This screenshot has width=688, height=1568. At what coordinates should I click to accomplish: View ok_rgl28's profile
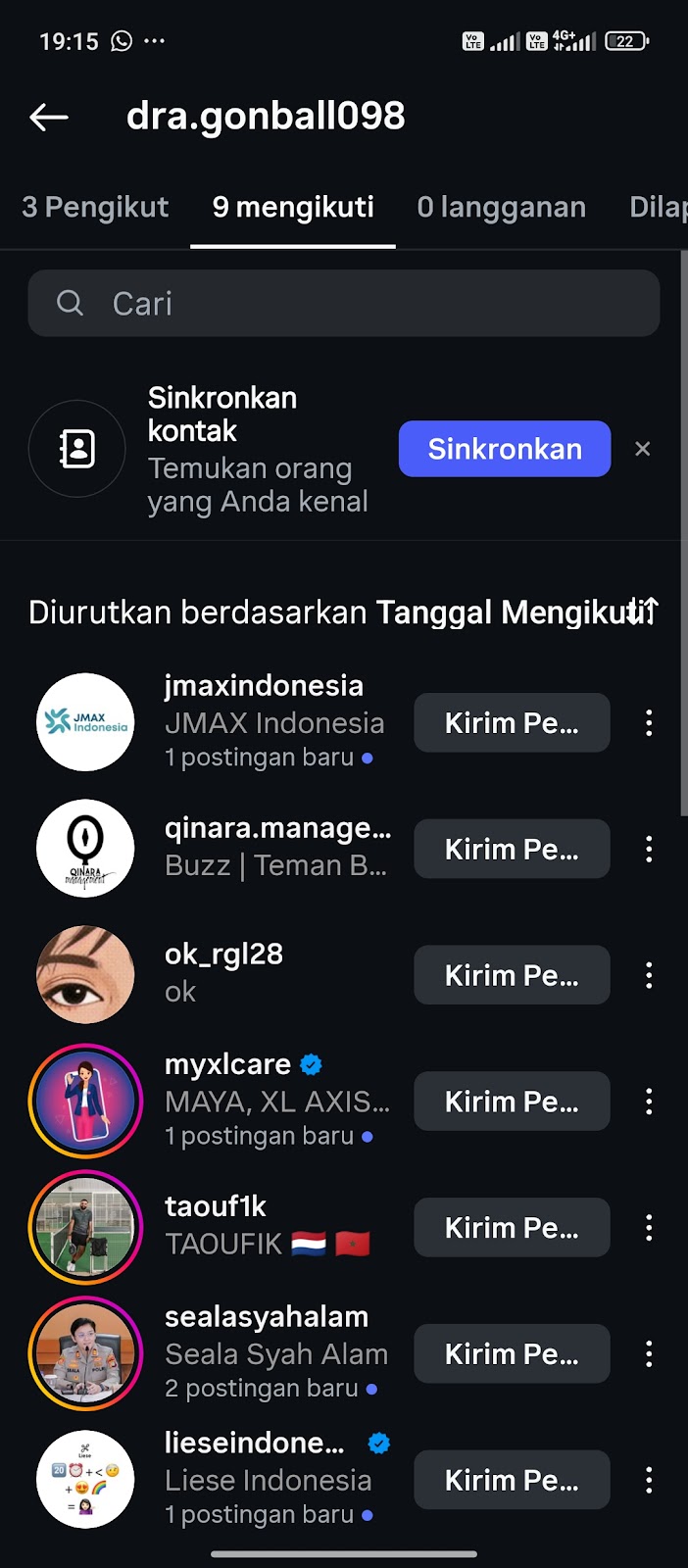pyautogui.click(x=223, y=955)
